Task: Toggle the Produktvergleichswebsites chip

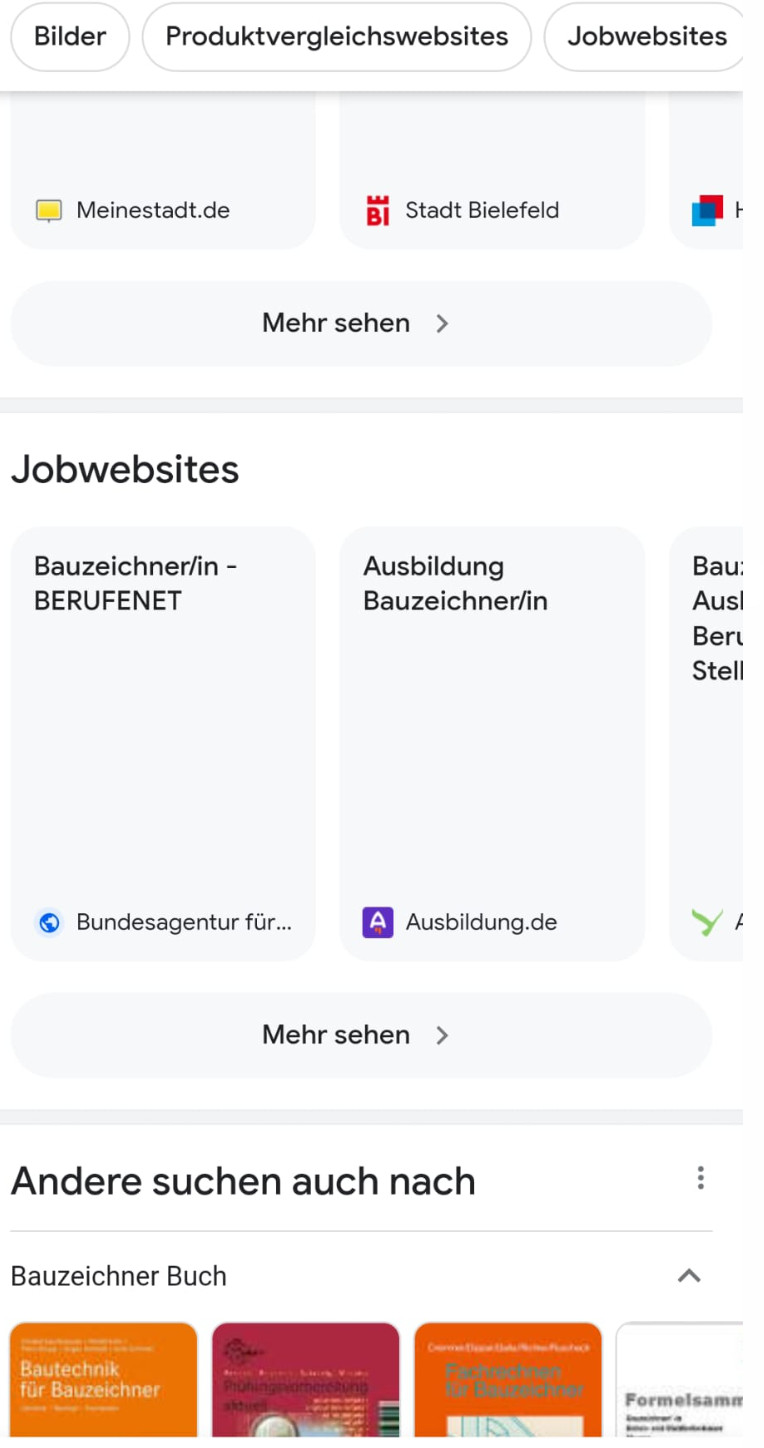Action: click(x=336, y=37)
